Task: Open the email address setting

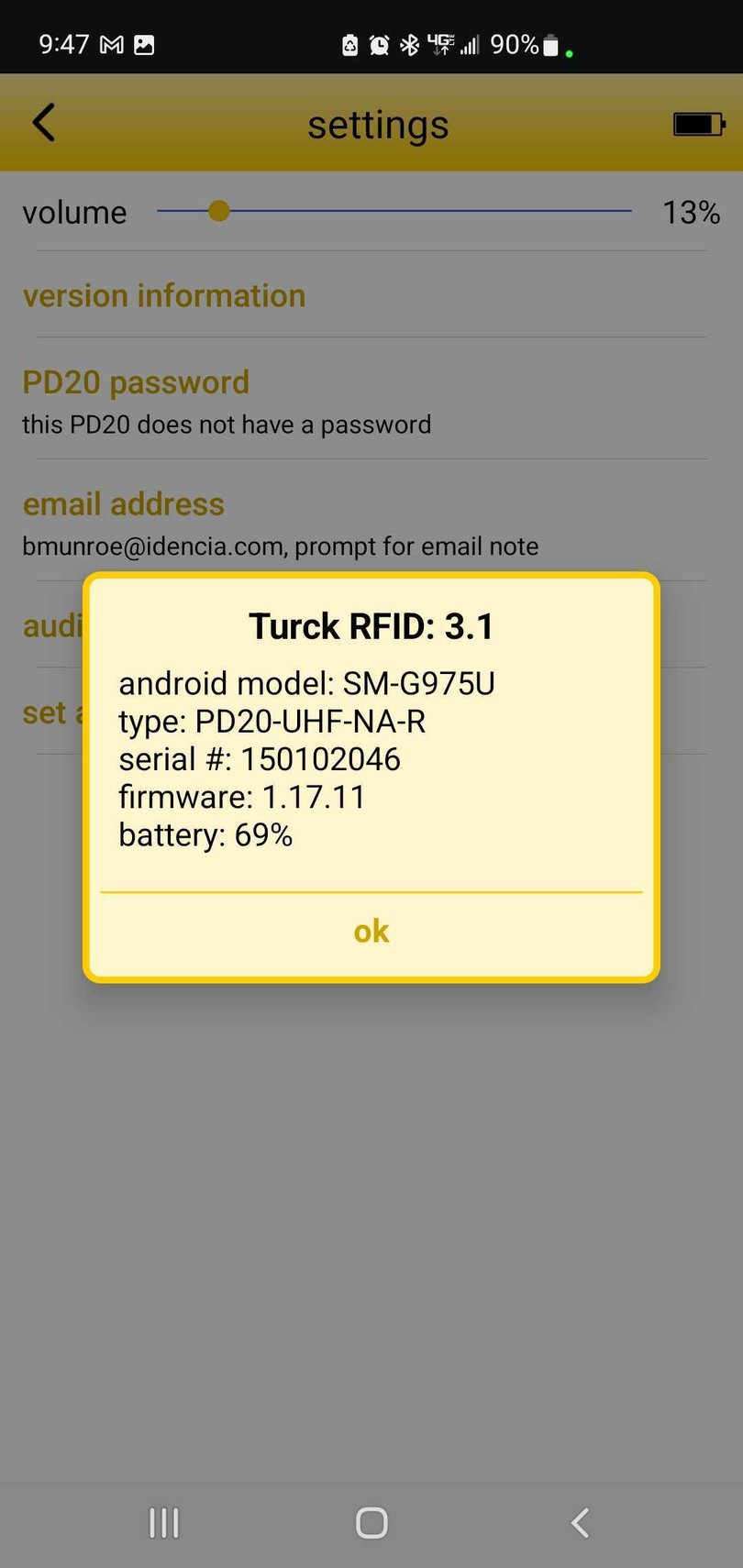Action: 123,503
